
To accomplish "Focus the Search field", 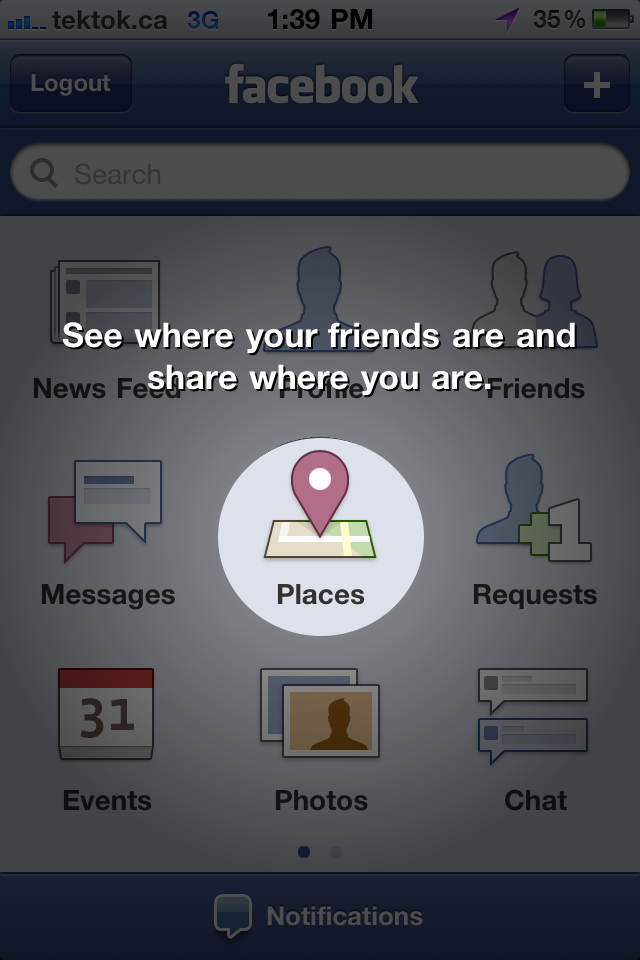I will 320,174.
